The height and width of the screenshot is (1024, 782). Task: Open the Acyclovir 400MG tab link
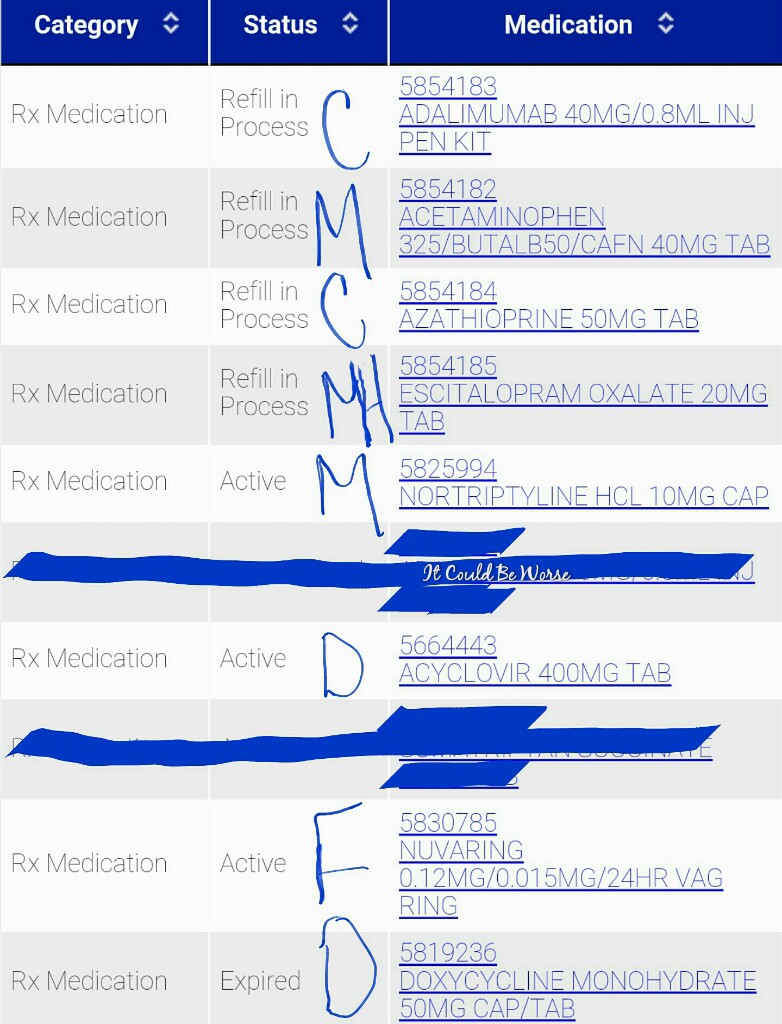click(x=534, y=673)
